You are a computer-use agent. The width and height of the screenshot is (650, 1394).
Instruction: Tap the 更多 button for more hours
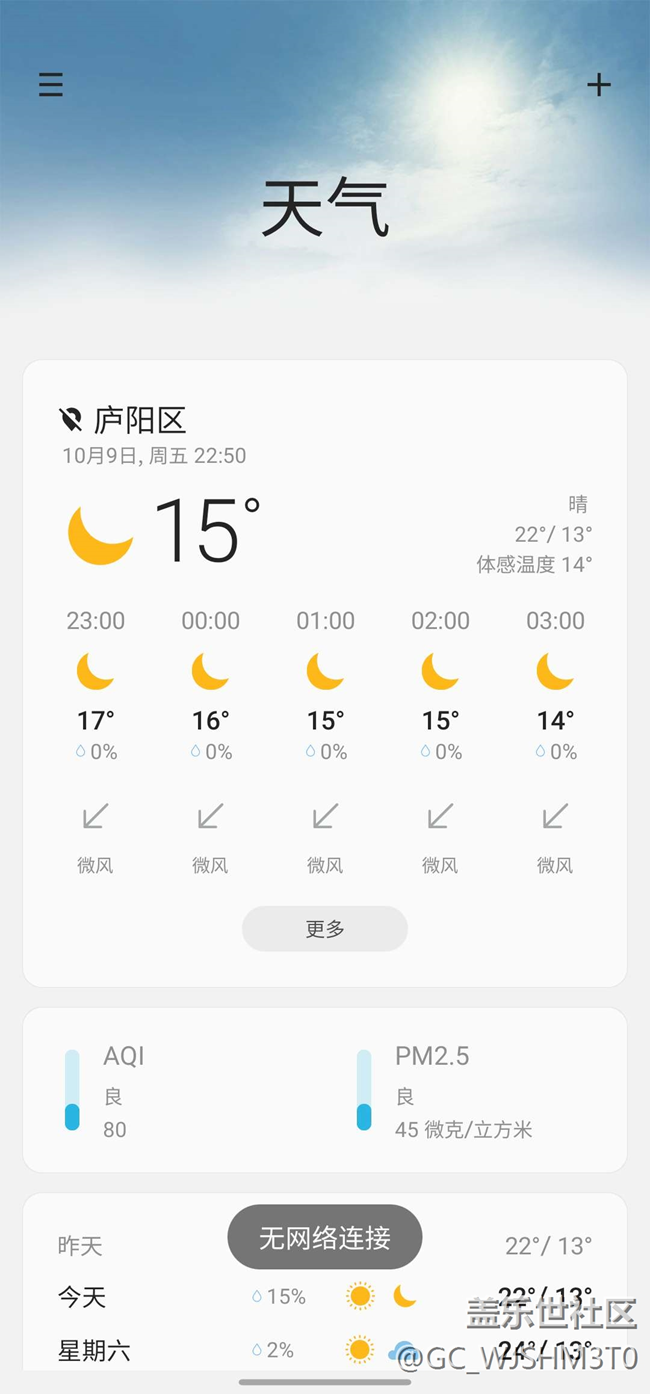tap(324, 929)
